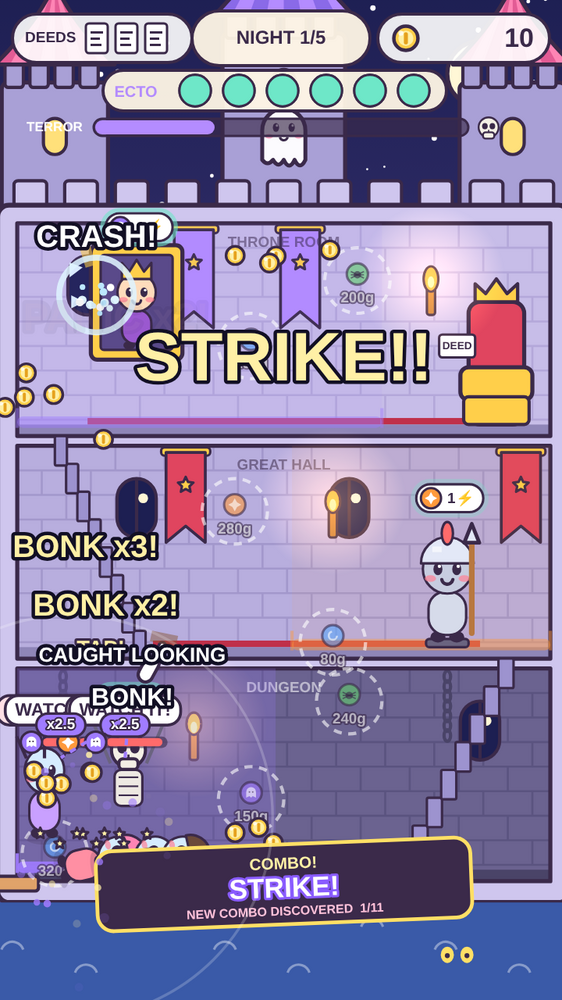
Task: Tap the DEED tag beside the throne
Action: [457, 346]
